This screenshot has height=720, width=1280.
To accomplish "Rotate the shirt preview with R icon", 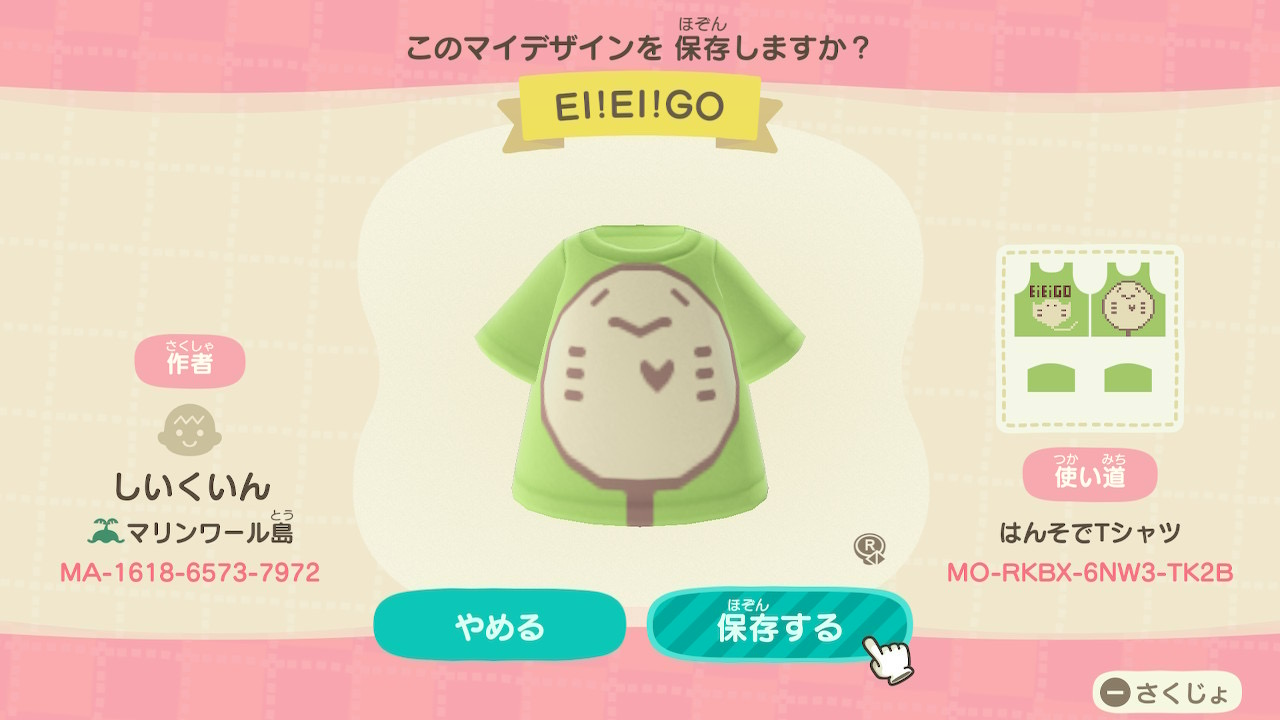I will [x=868, y=549].
